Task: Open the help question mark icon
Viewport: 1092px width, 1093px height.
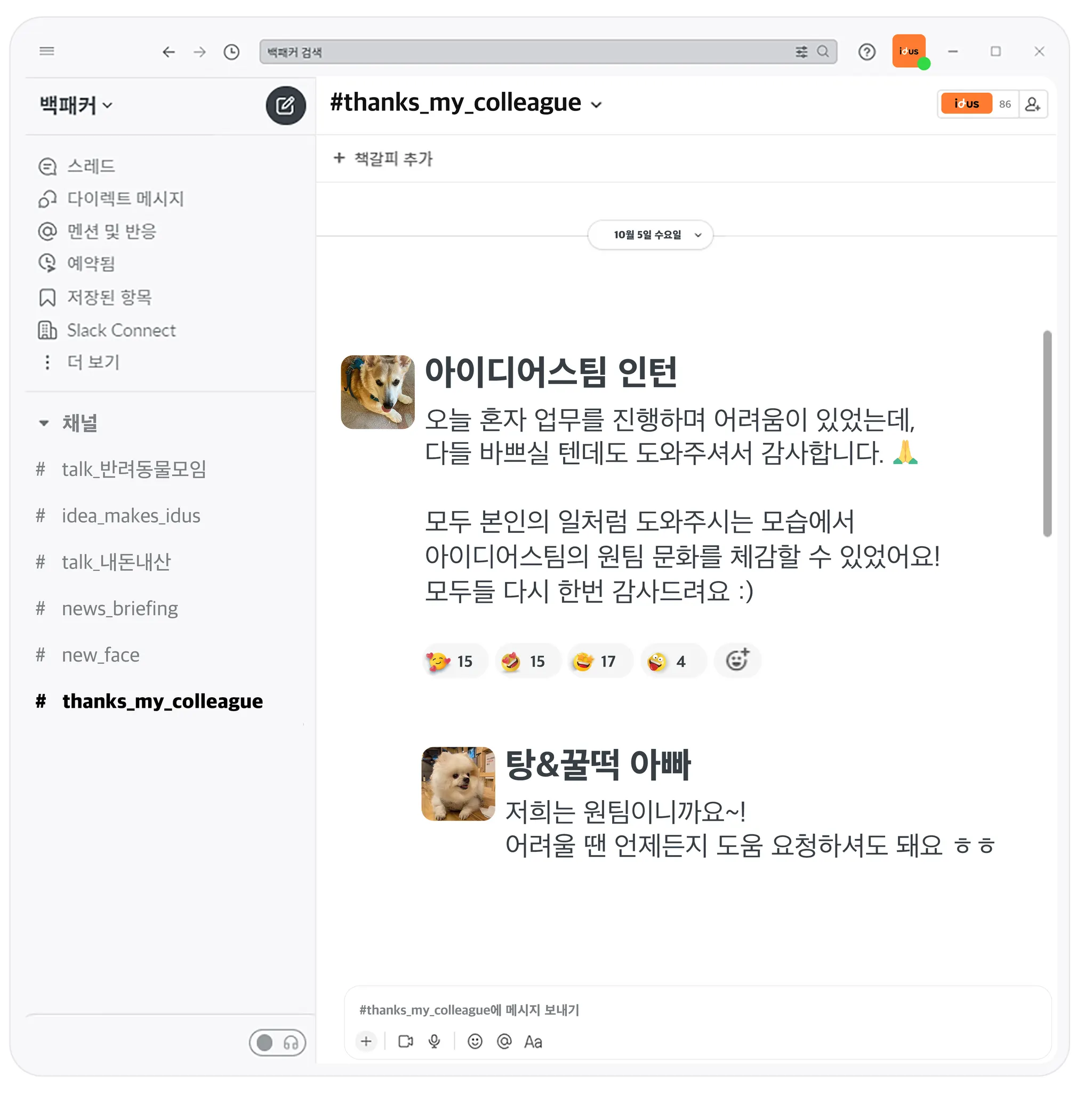Action: [x=867, y=52]
